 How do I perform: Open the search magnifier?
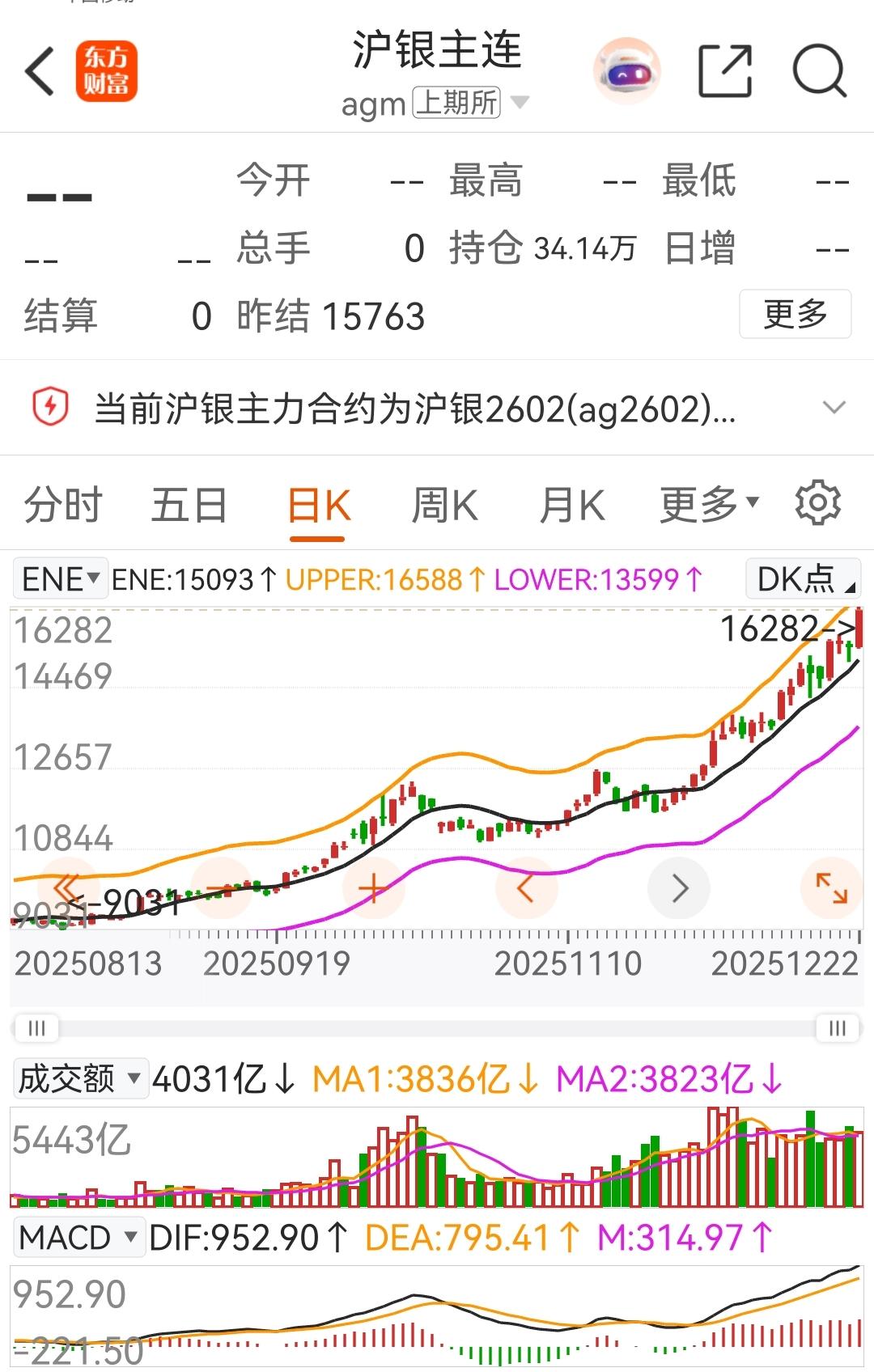tap(819, 71)
